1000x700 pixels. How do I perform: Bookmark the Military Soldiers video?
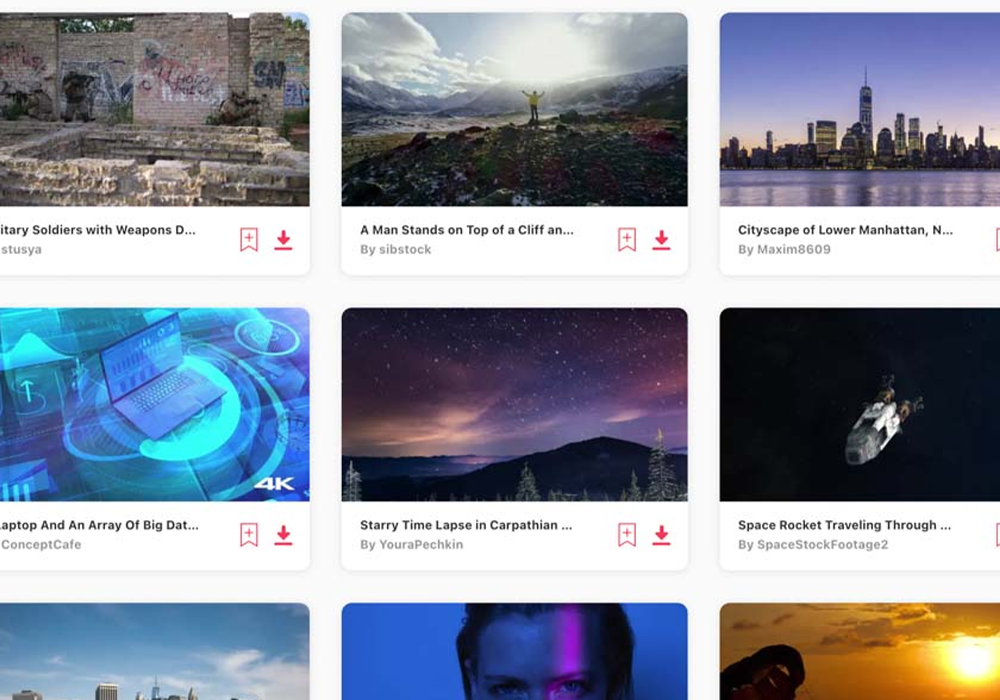click(x=249, y=240)
